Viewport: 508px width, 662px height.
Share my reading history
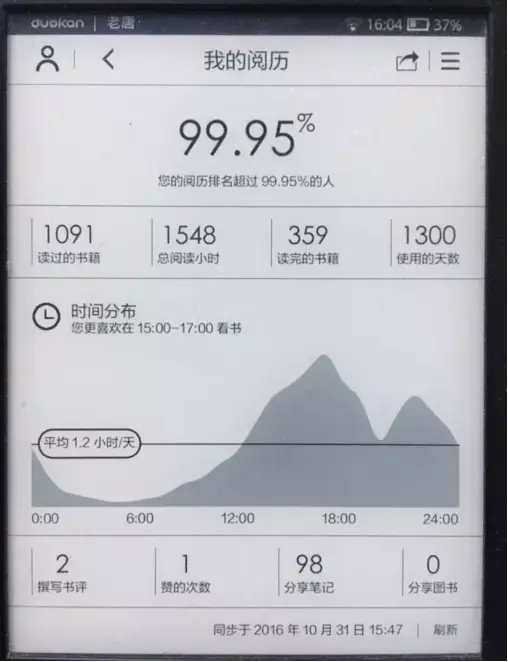[407, 61]
